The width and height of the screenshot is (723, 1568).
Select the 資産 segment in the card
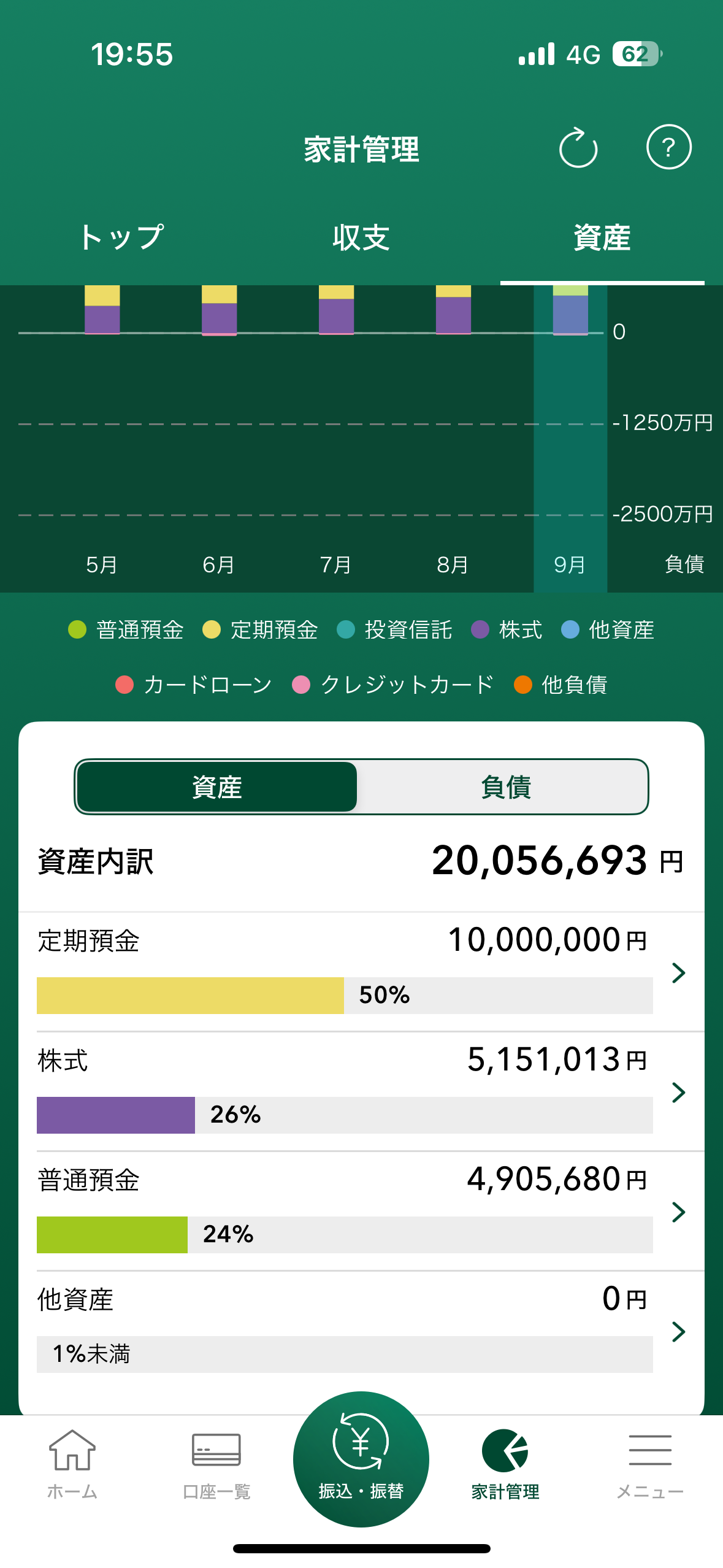(217, 787)
